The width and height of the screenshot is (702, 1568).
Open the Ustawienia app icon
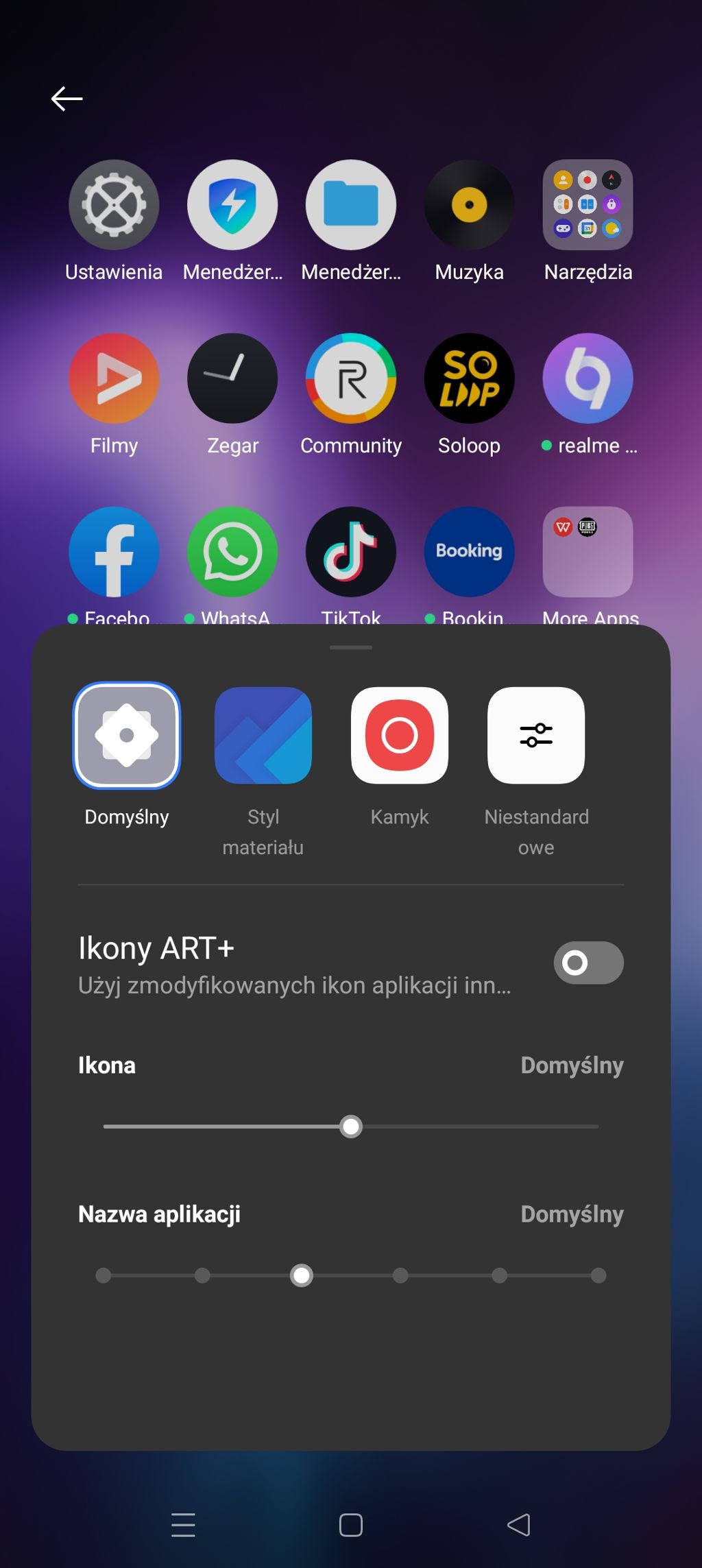[114, 205]
